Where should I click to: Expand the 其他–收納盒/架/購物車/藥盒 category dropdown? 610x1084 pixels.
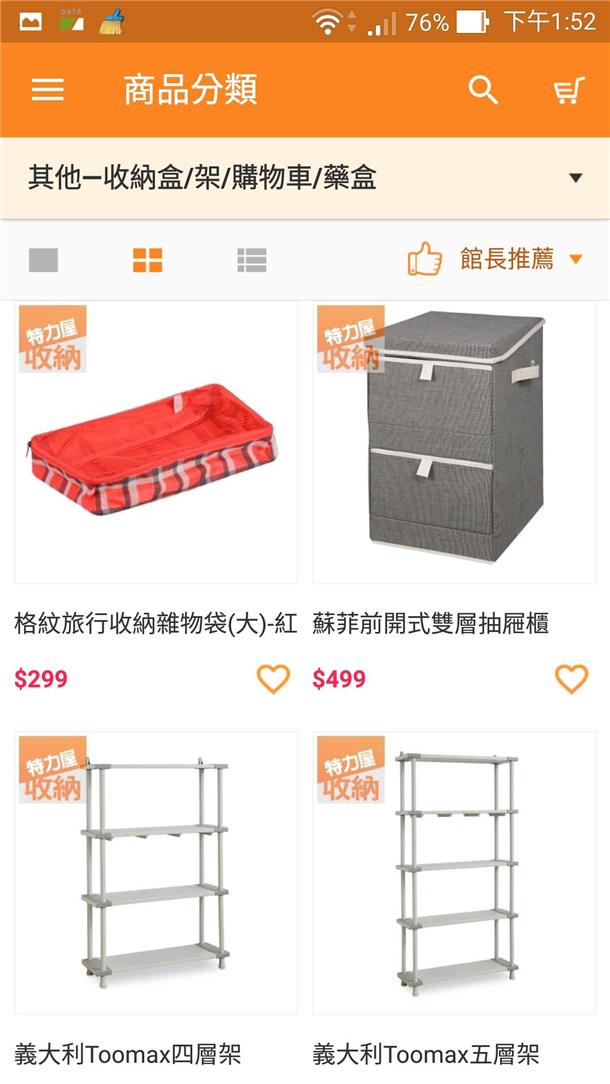point(574,179)
